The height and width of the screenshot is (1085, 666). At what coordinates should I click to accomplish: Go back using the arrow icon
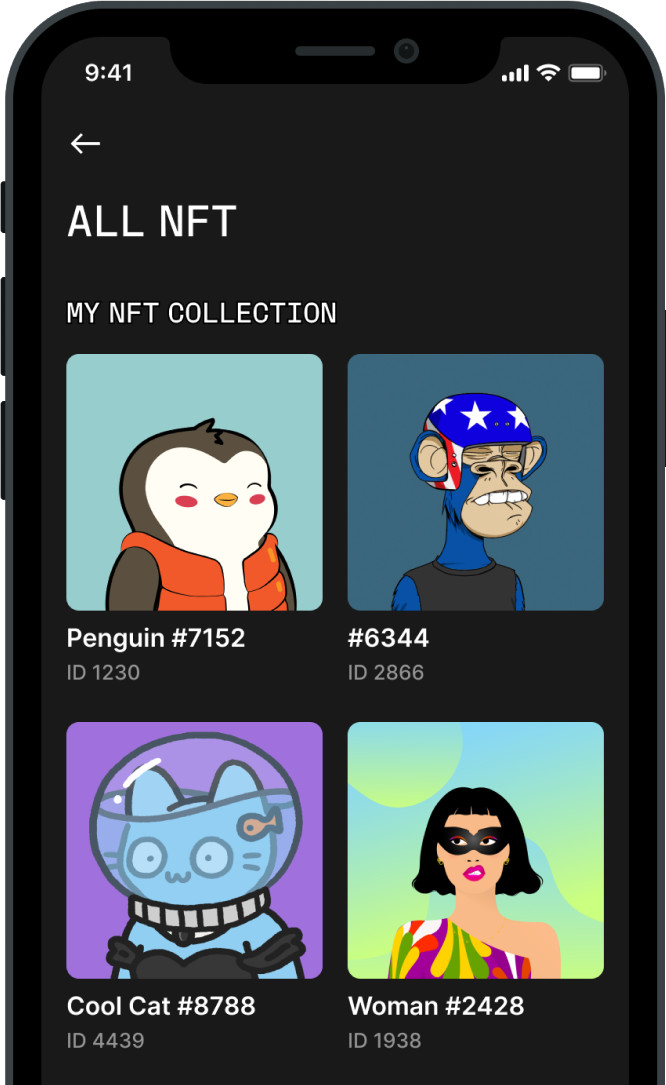pyautogui.click(x=85, y=144)
